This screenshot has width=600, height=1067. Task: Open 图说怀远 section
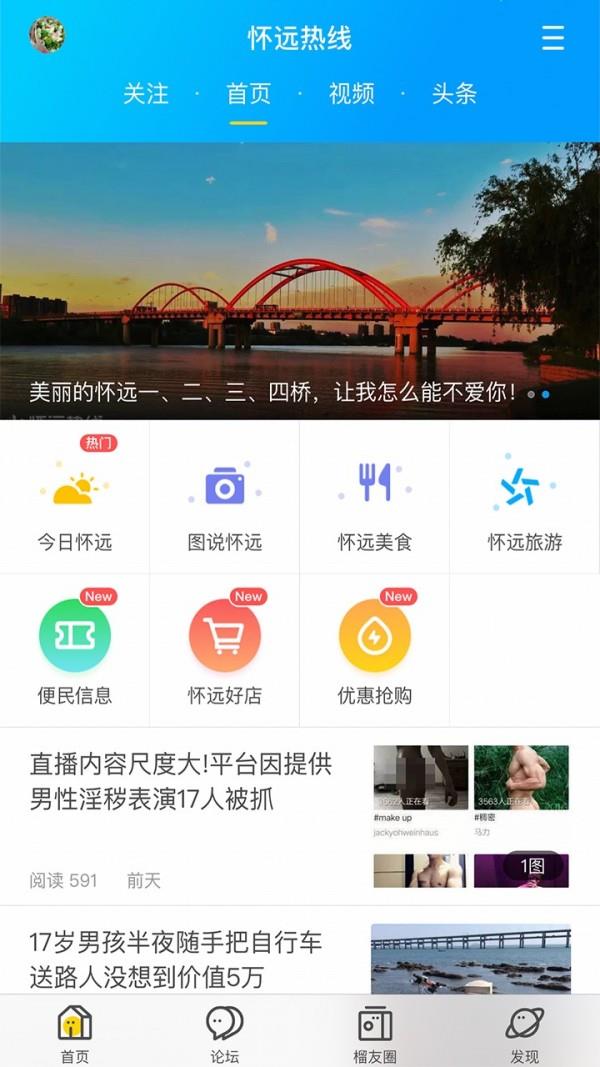225,500
